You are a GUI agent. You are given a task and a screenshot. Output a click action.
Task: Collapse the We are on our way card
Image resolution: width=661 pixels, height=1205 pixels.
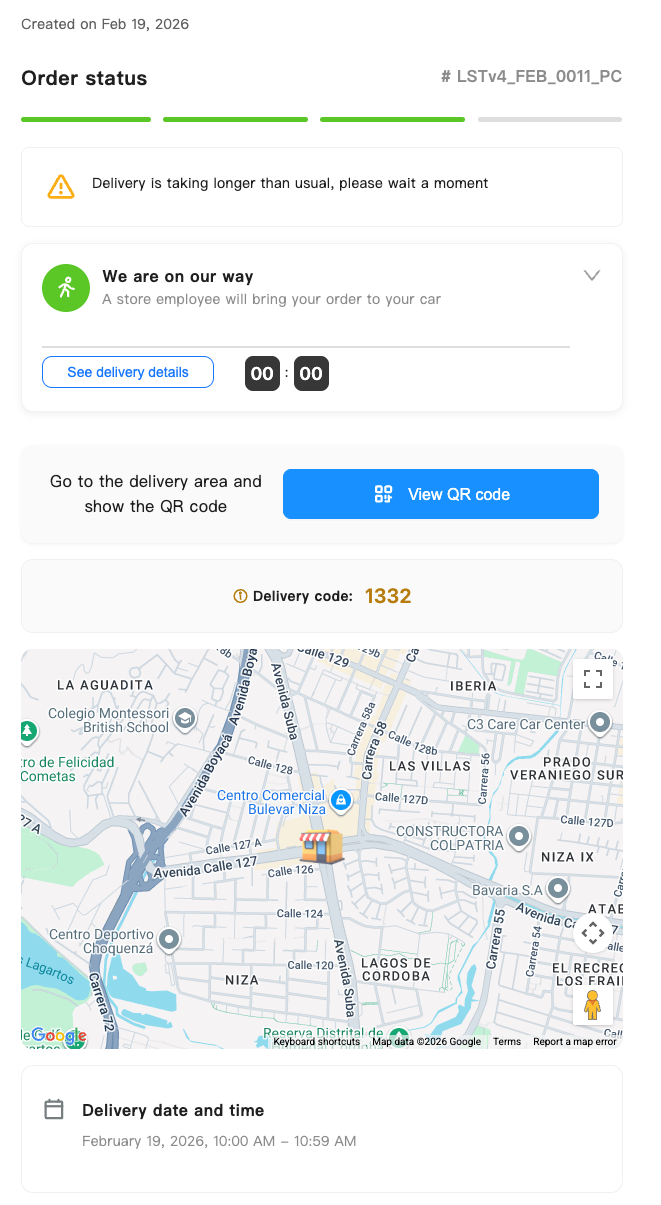(x=591, y=276)
